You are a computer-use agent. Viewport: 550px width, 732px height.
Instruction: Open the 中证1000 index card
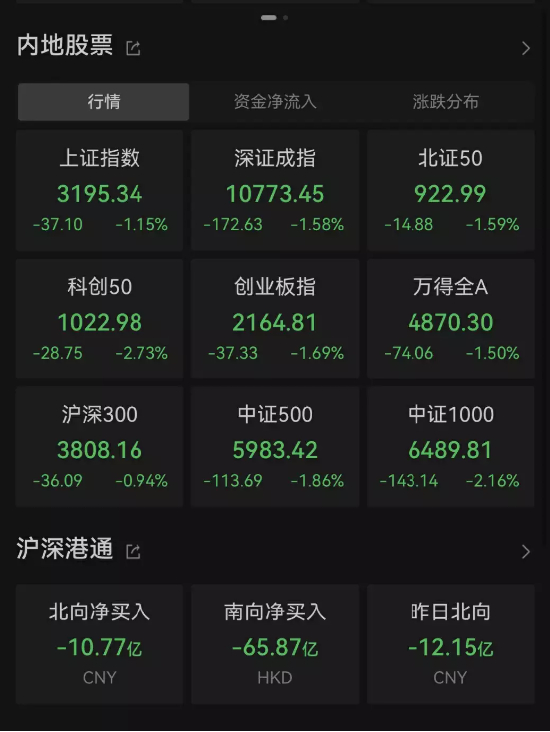coord(451,446)
